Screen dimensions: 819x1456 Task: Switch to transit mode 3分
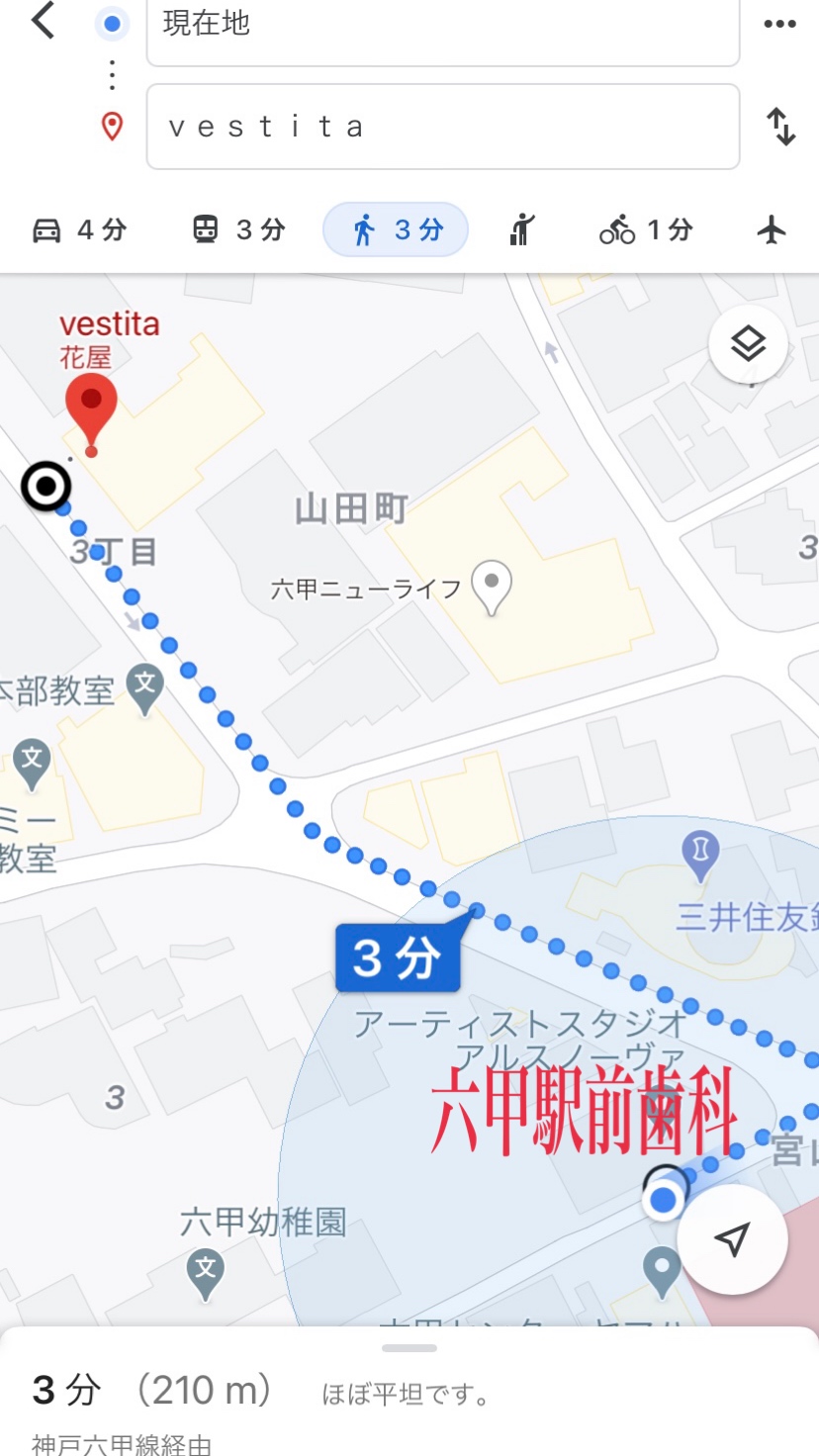(x=237, y=230)
